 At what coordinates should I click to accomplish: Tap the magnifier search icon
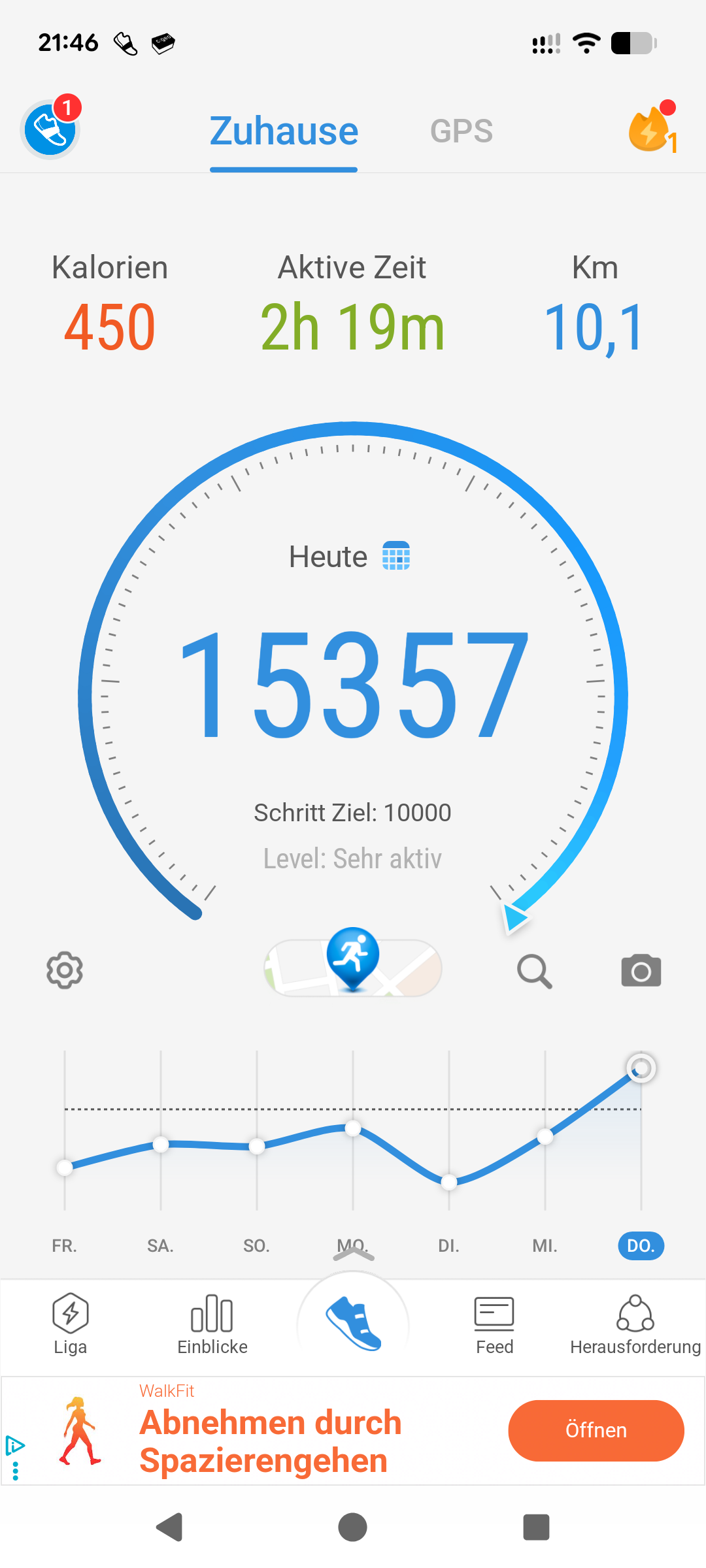[x=535, y=971]
